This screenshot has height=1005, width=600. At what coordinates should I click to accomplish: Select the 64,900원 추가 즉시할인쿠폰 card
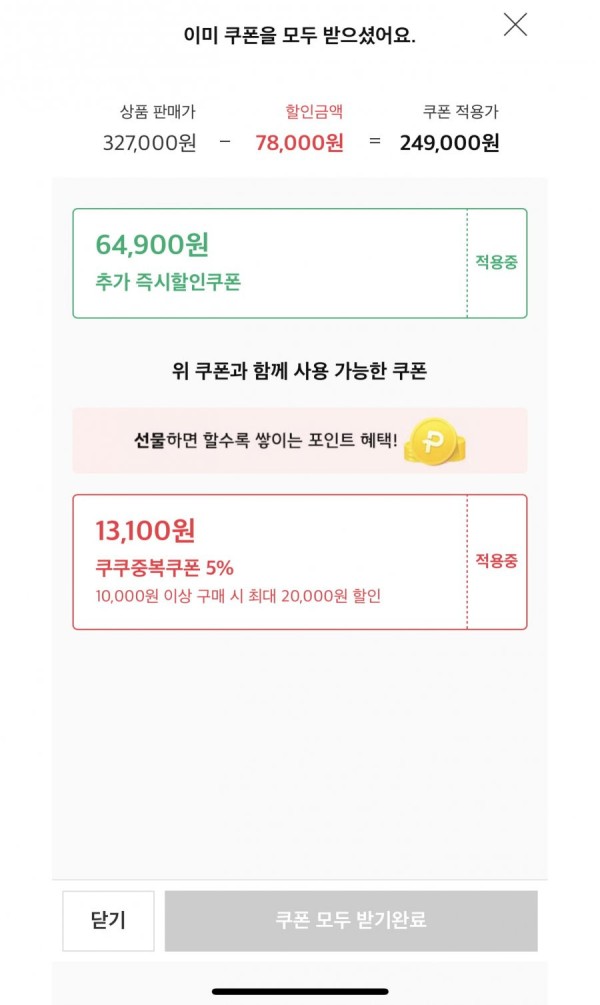[270, 263]
